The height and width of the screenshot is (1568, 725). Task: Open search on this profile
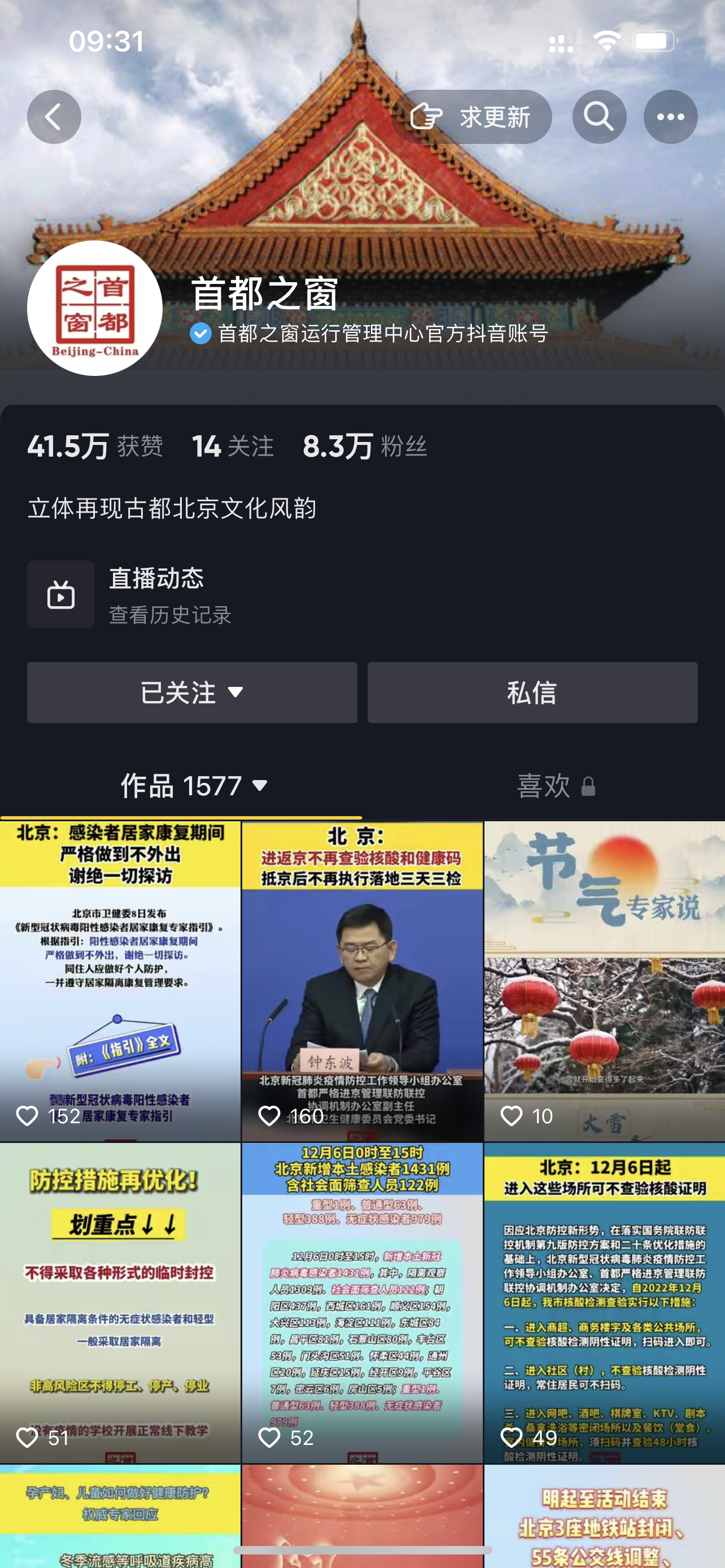coord(600,116)
